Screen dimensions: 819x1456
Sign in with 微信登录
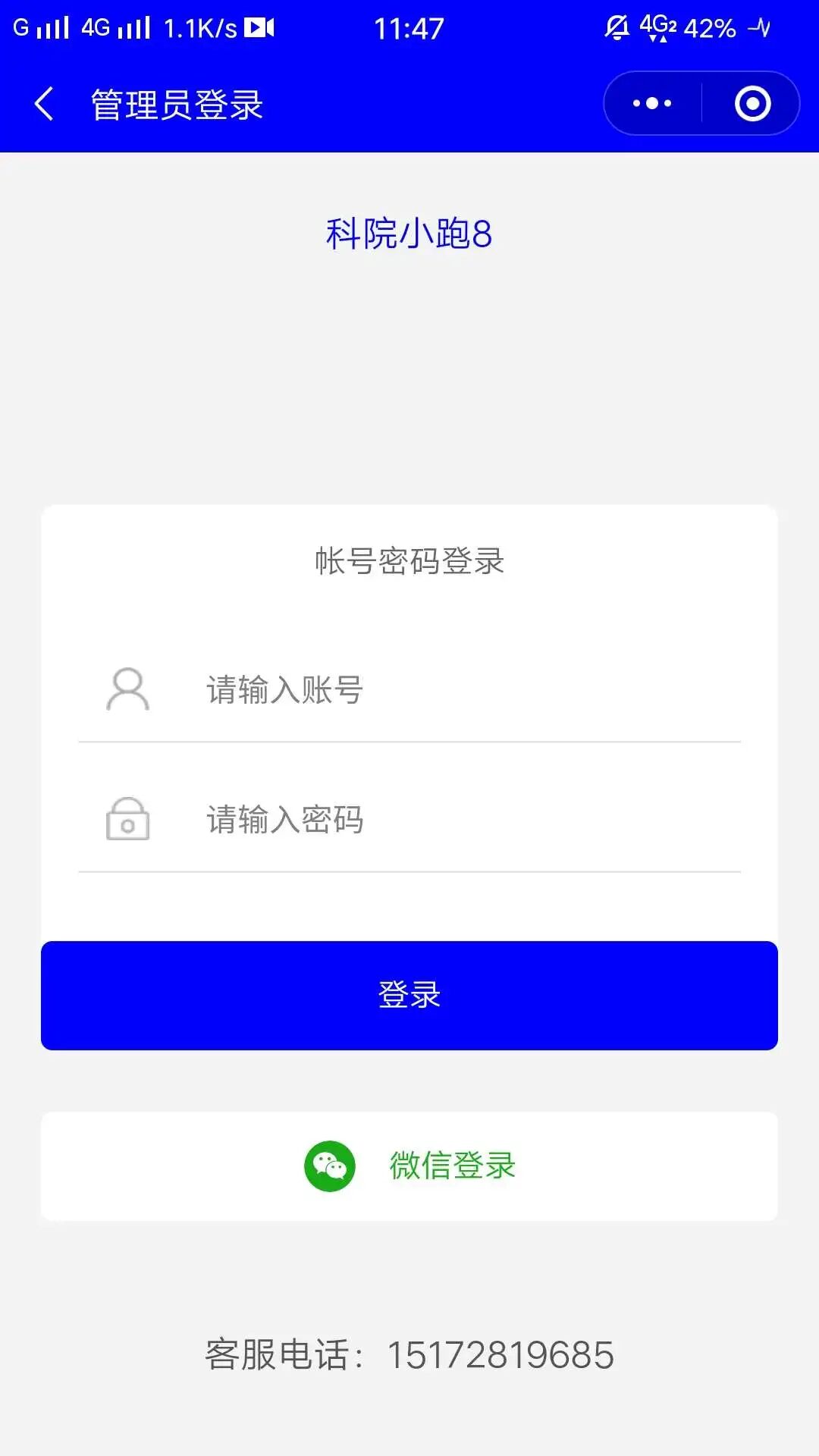[x=409, y=1166]
